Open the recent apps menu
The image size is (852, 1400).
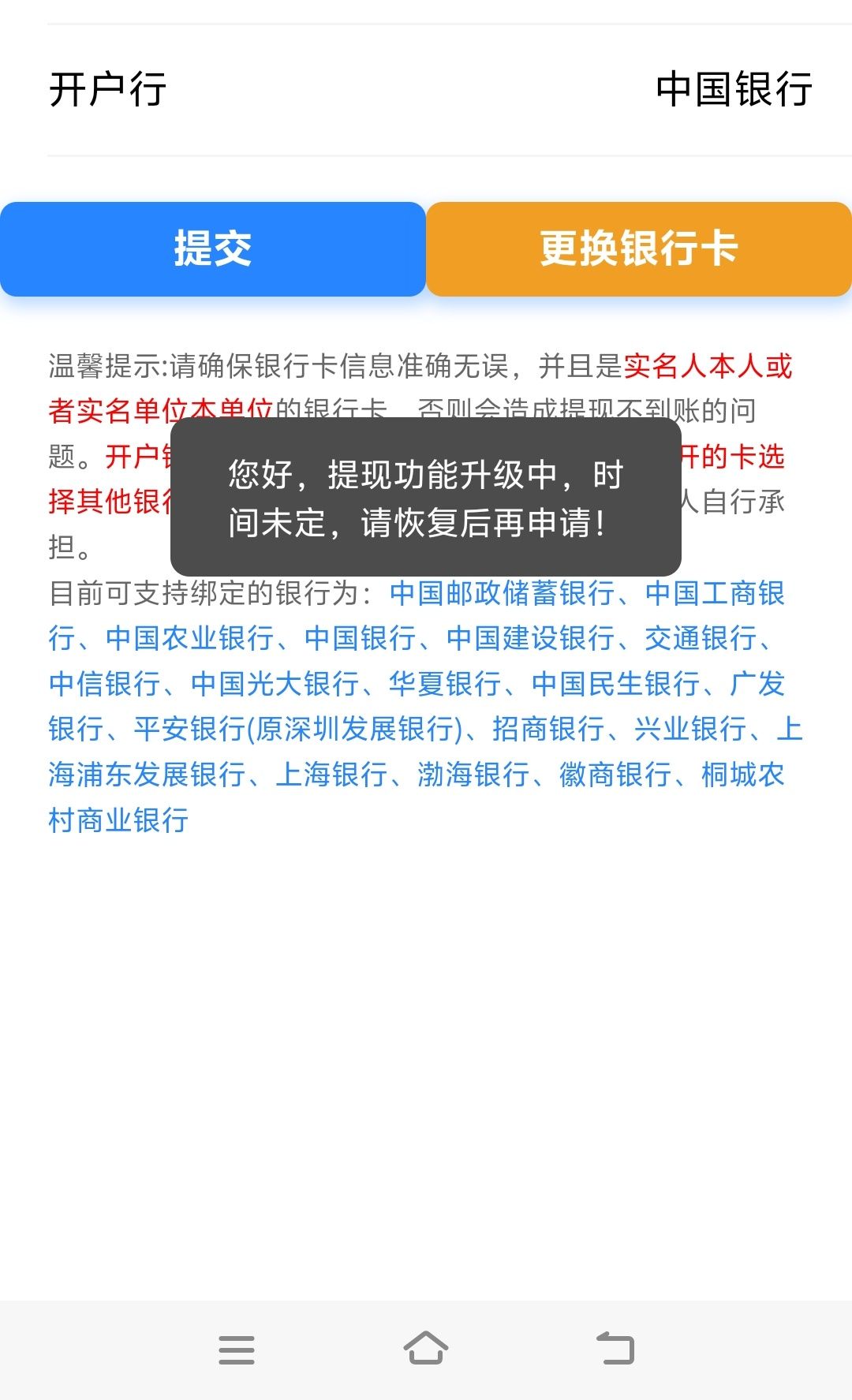click(237, 1349)
